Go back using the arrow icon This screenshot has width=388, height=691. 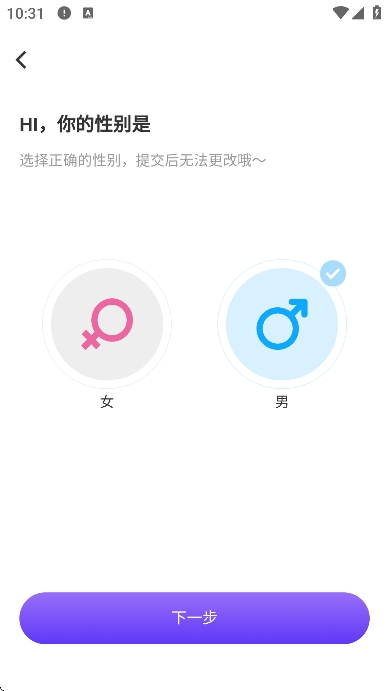point(21,60)
